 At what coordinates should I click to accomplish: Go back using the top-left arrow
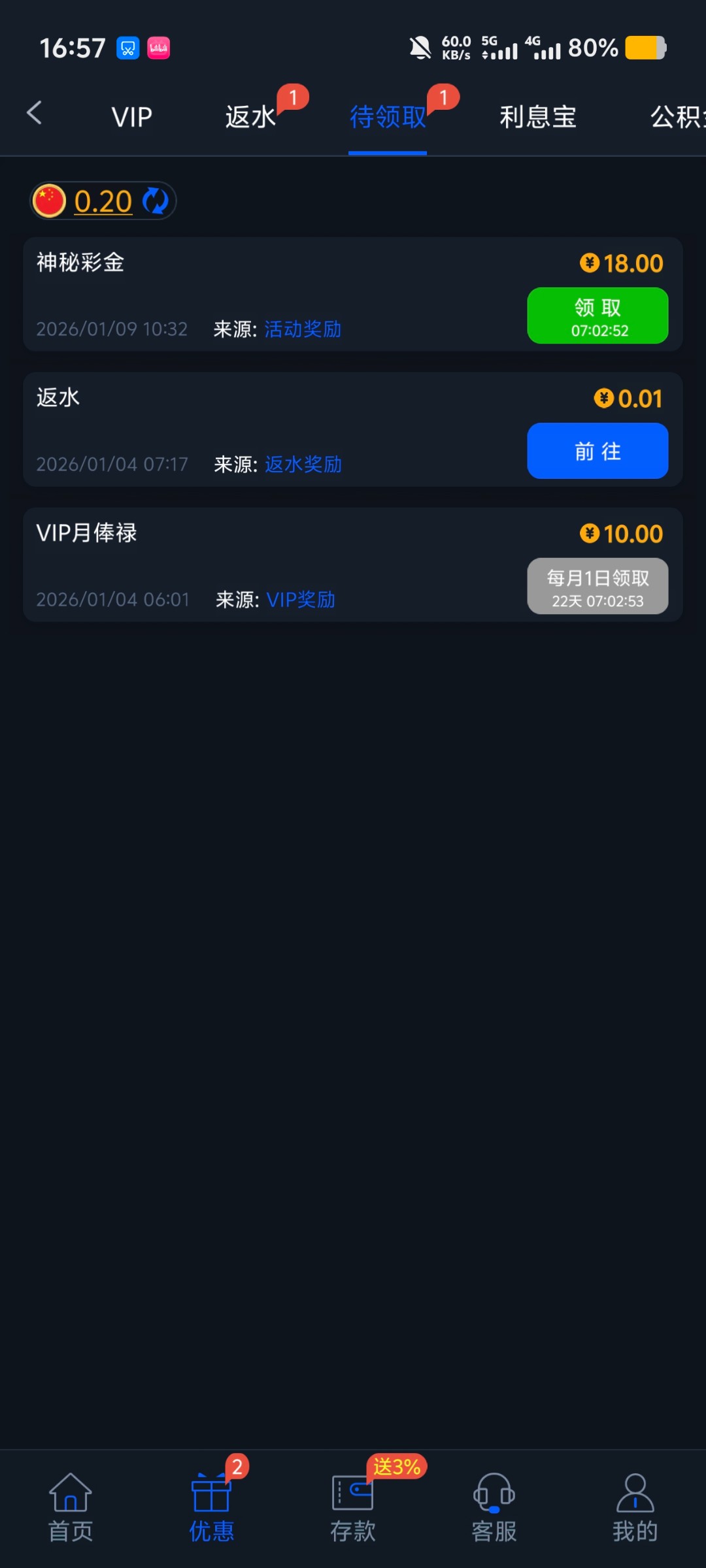click(x=35, y=113)
